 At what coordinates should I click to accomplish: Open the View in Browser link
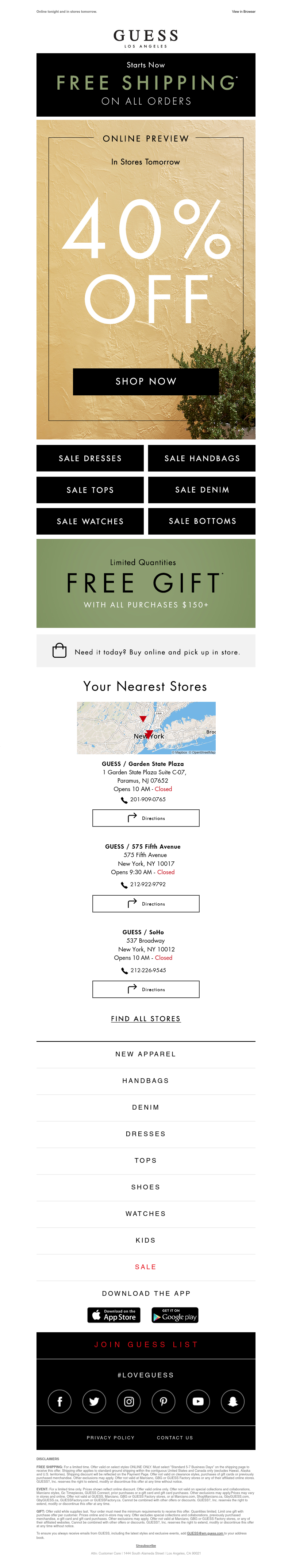[x=243, y=12]
